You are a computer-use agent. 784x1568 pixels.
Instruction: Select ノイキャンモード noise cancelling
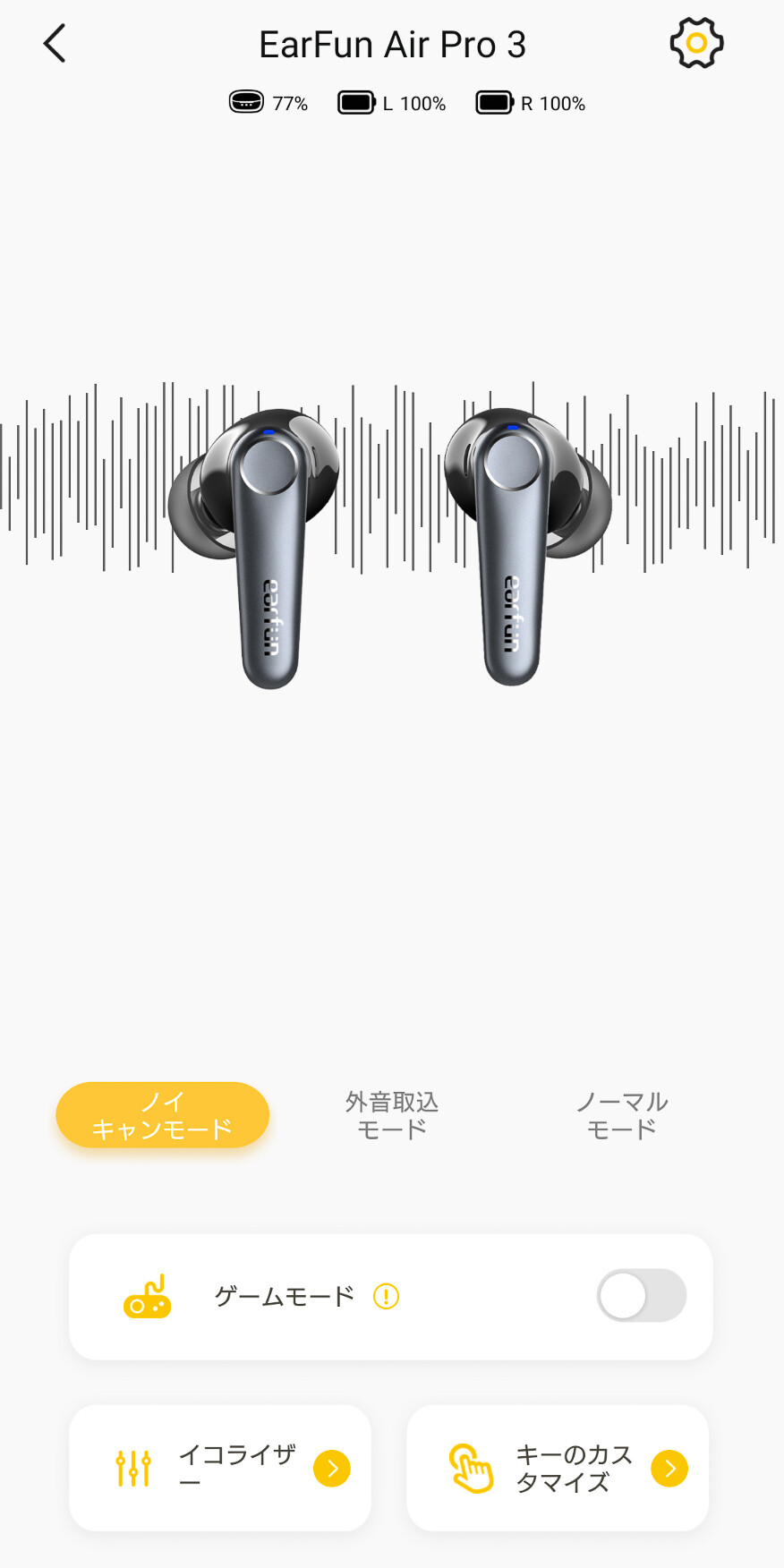click(x=162, y=1115)
